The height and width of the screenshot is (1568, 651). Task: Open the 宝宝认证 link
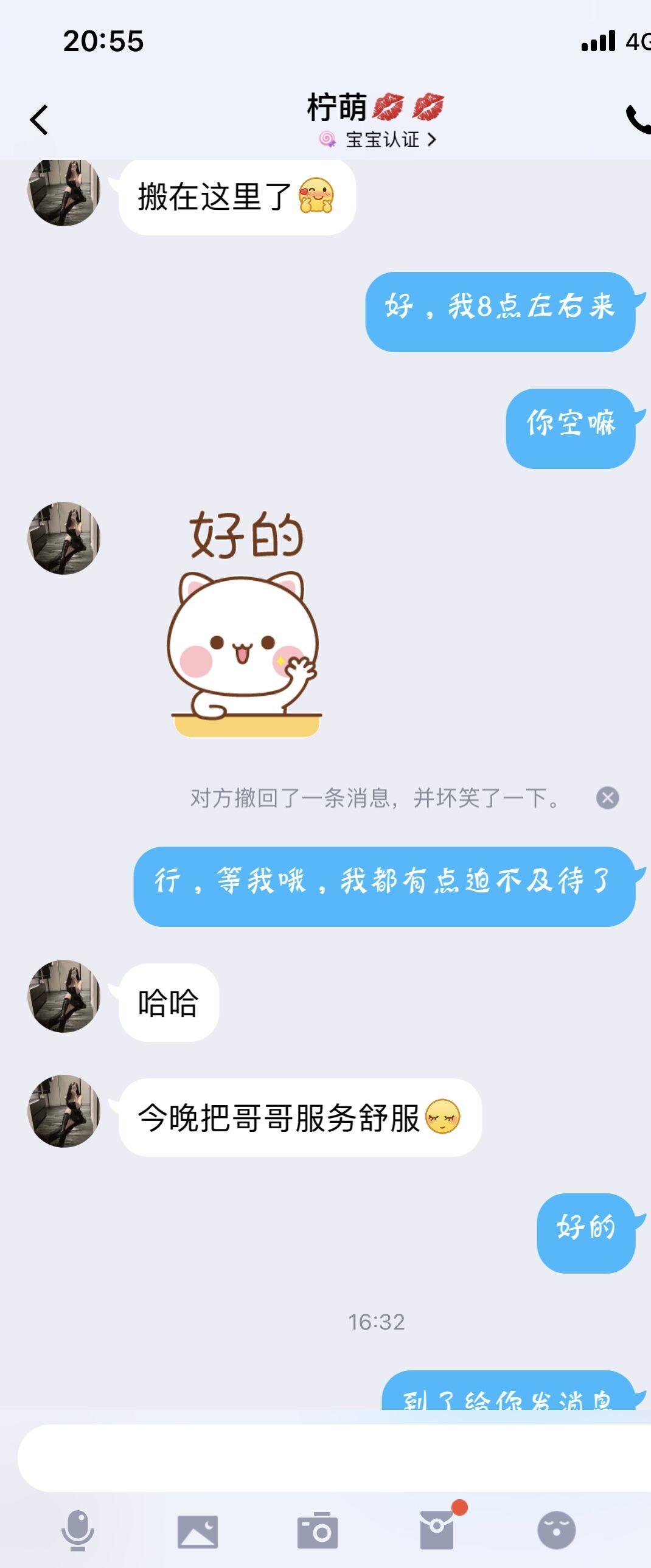pos(383,140)
